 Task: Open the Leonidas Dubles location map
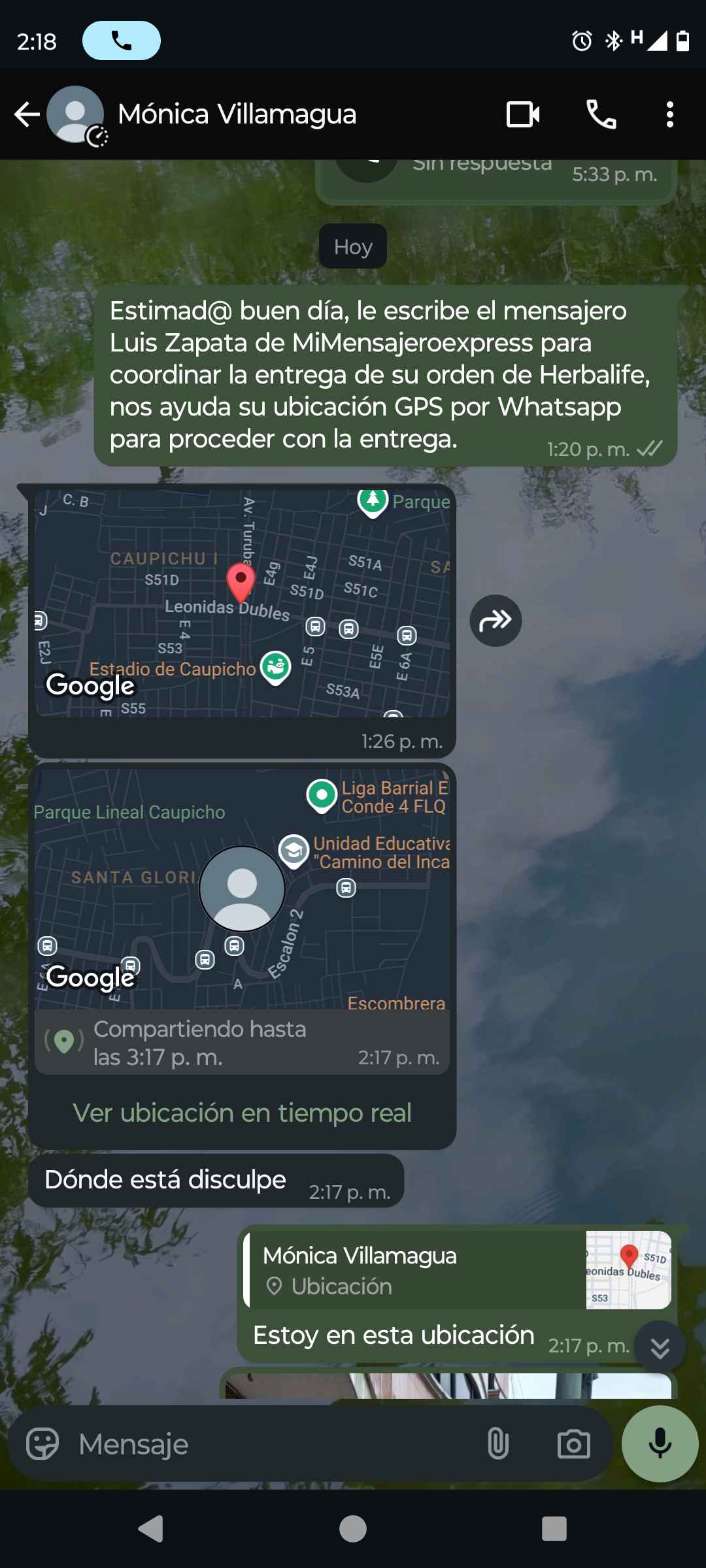(x=242, y=602)
